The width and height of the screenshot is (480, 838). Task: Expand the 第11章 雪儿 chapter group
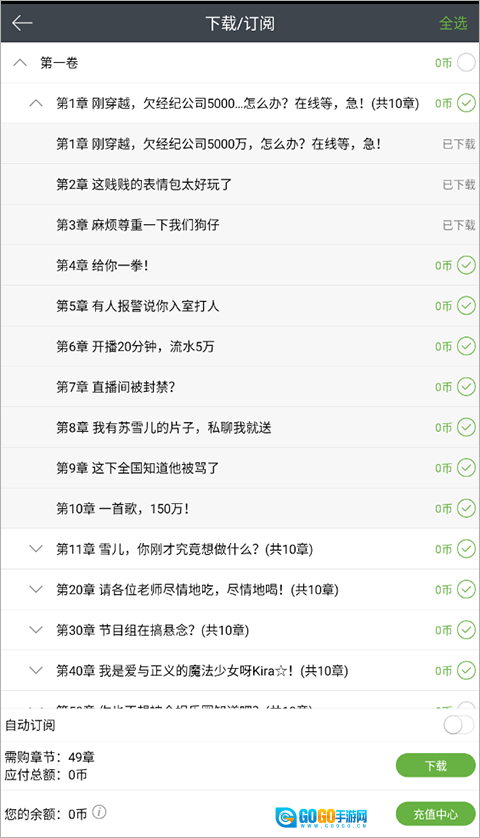36,549
